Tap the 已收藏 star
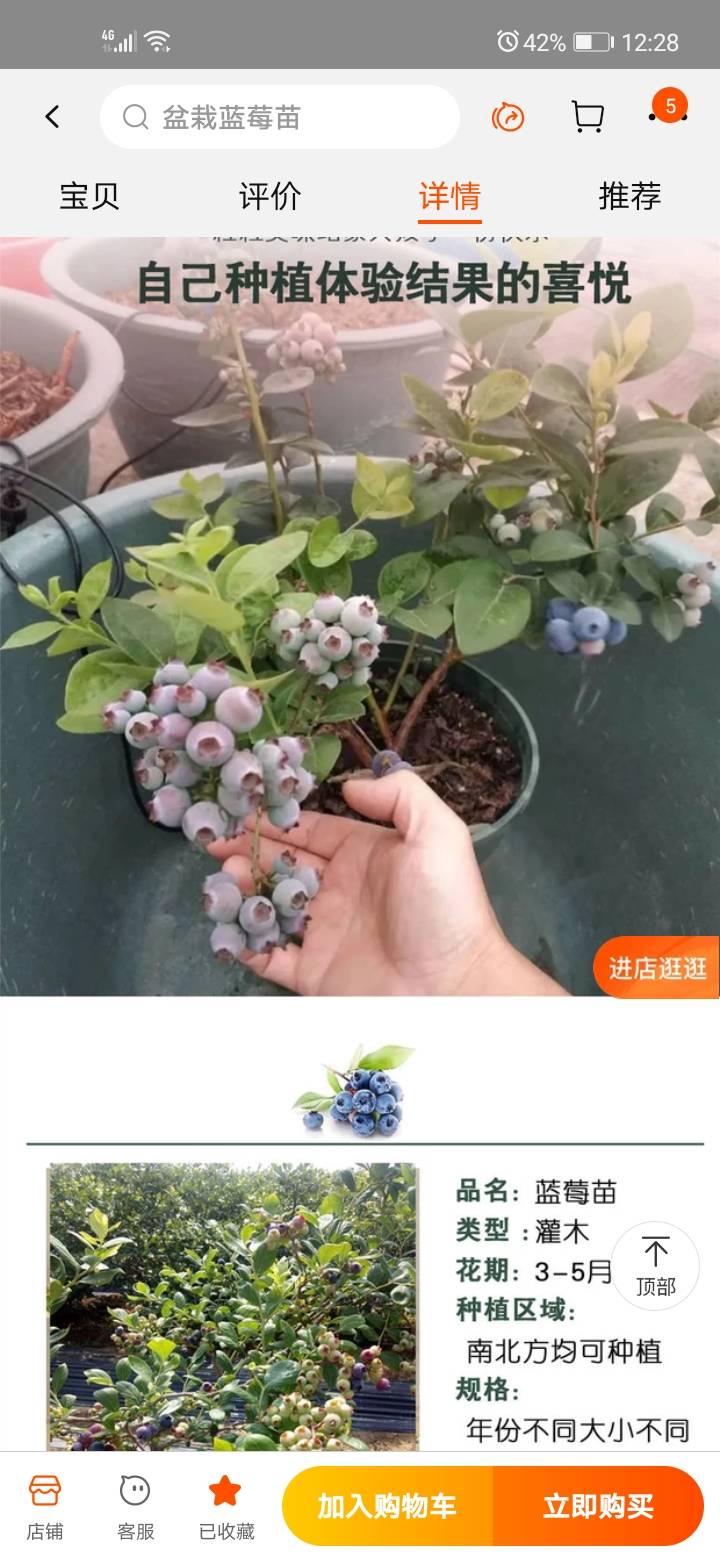This screenshot has width=720, height=1560. pyautogui.click(x=225, y=1506)
